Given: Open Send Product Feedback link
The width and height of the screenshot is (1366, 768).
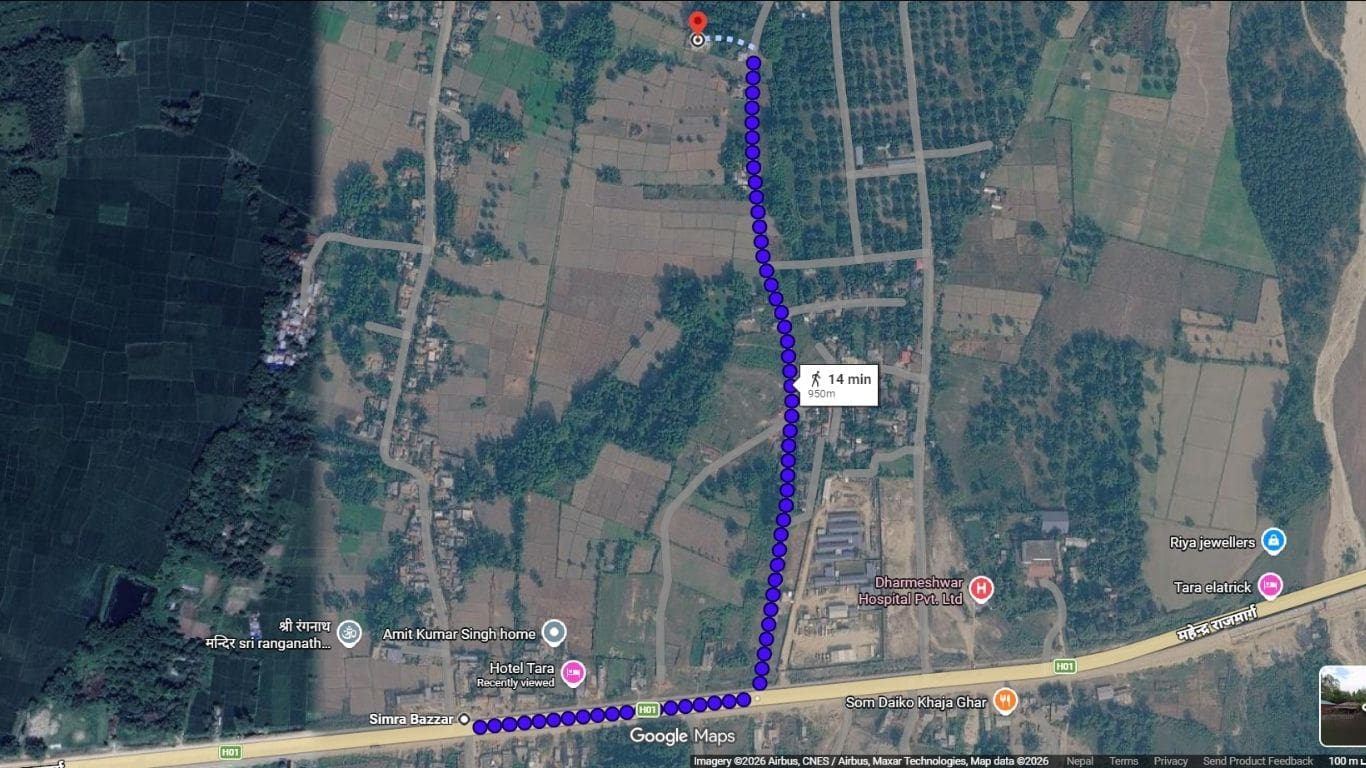Looking at the screenshot, I should coord(1258,761).
